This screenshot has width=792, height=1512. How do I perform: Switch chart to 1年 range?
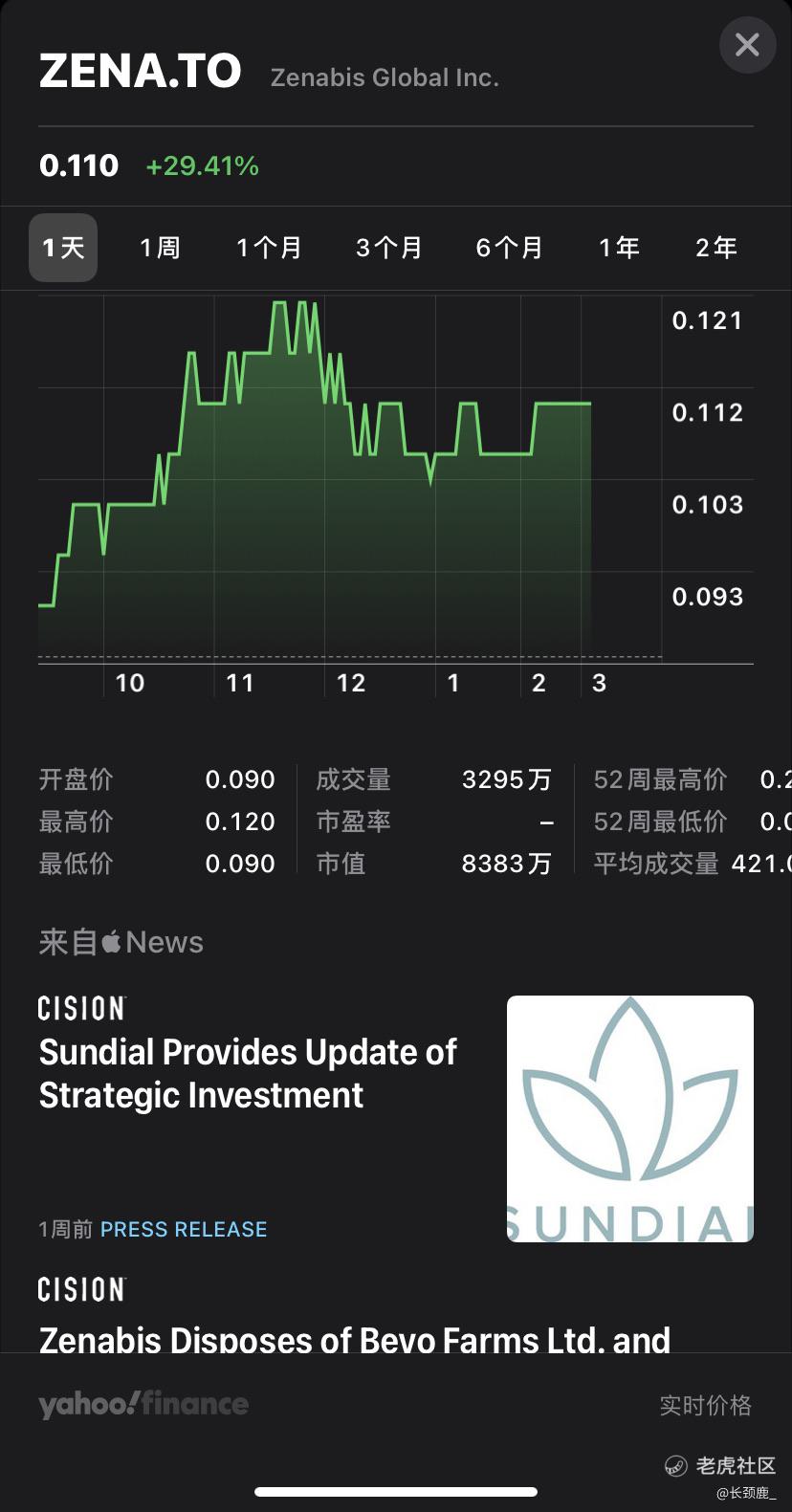[x=619, y=248]
